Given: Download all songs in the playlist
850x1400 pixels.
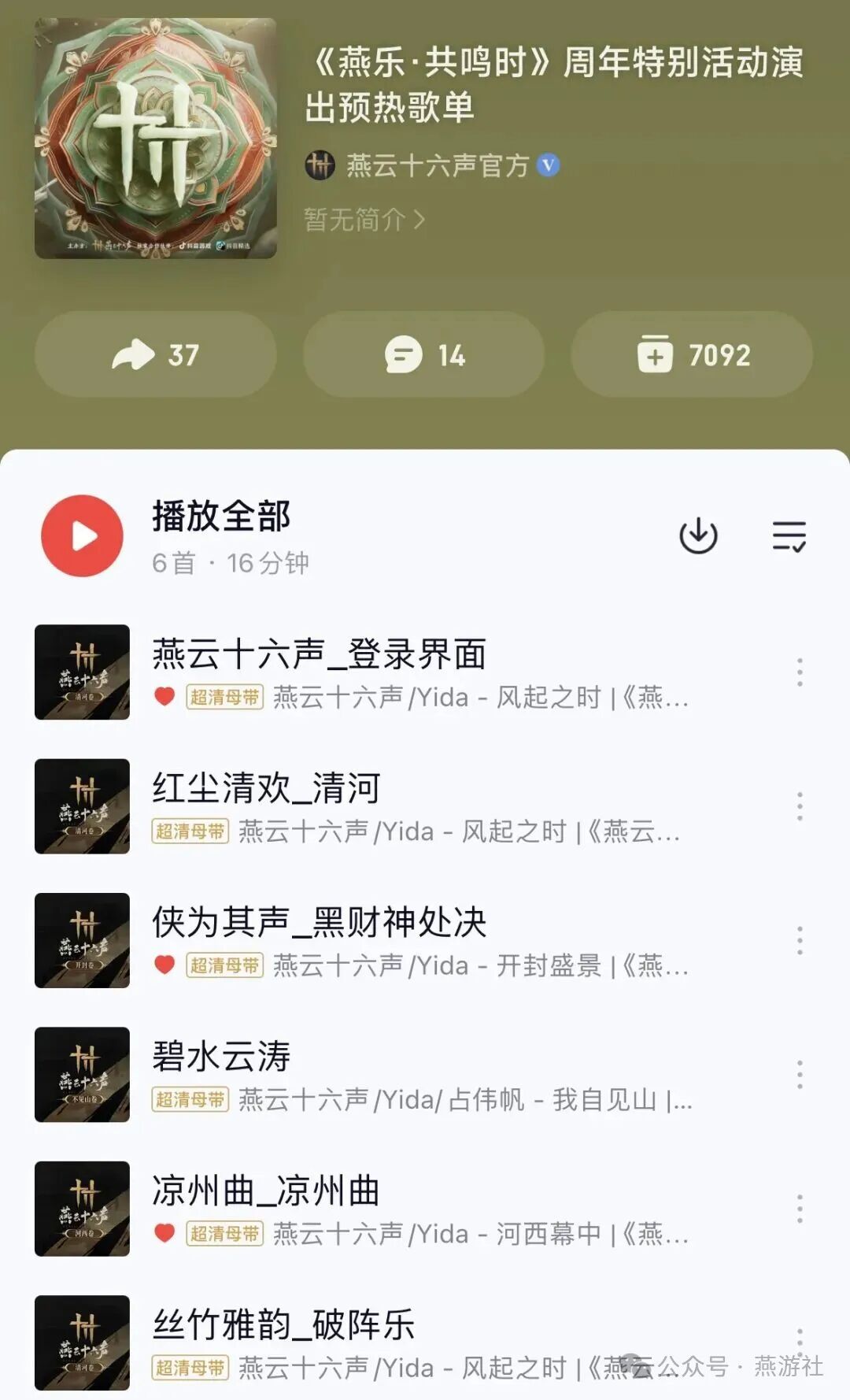Looking at the screenshot, I should point(700,534).
